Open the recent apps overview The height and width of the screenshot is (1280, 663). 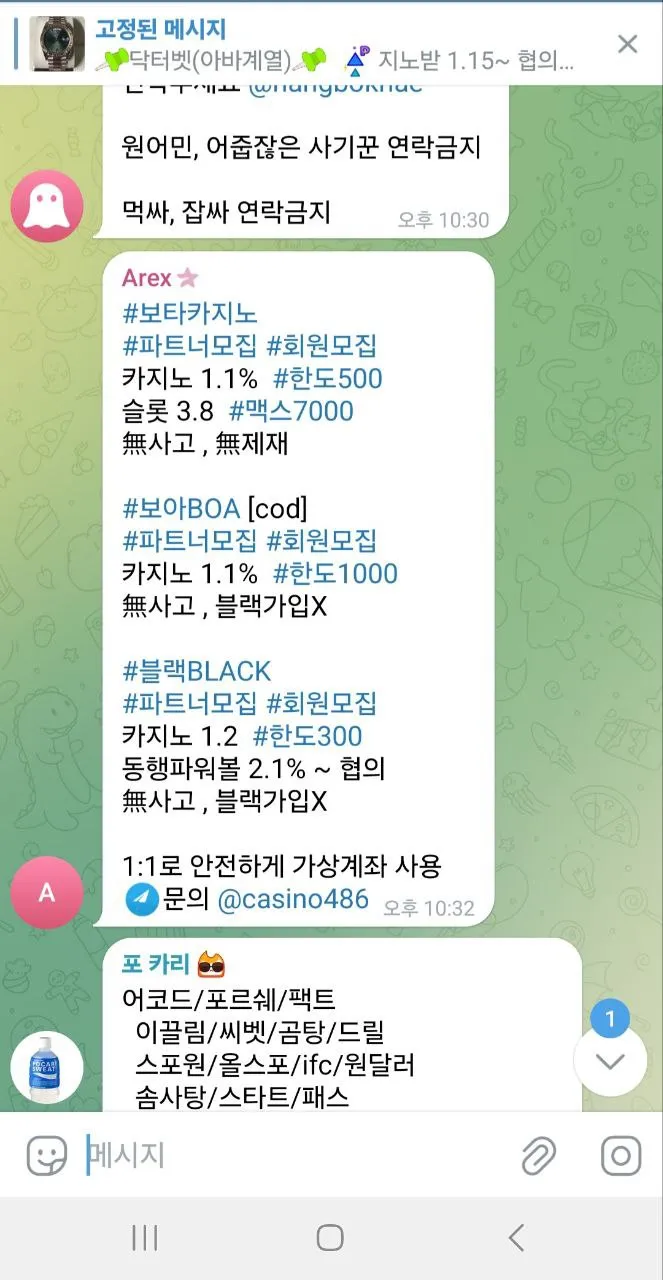tap(145, 1238)
